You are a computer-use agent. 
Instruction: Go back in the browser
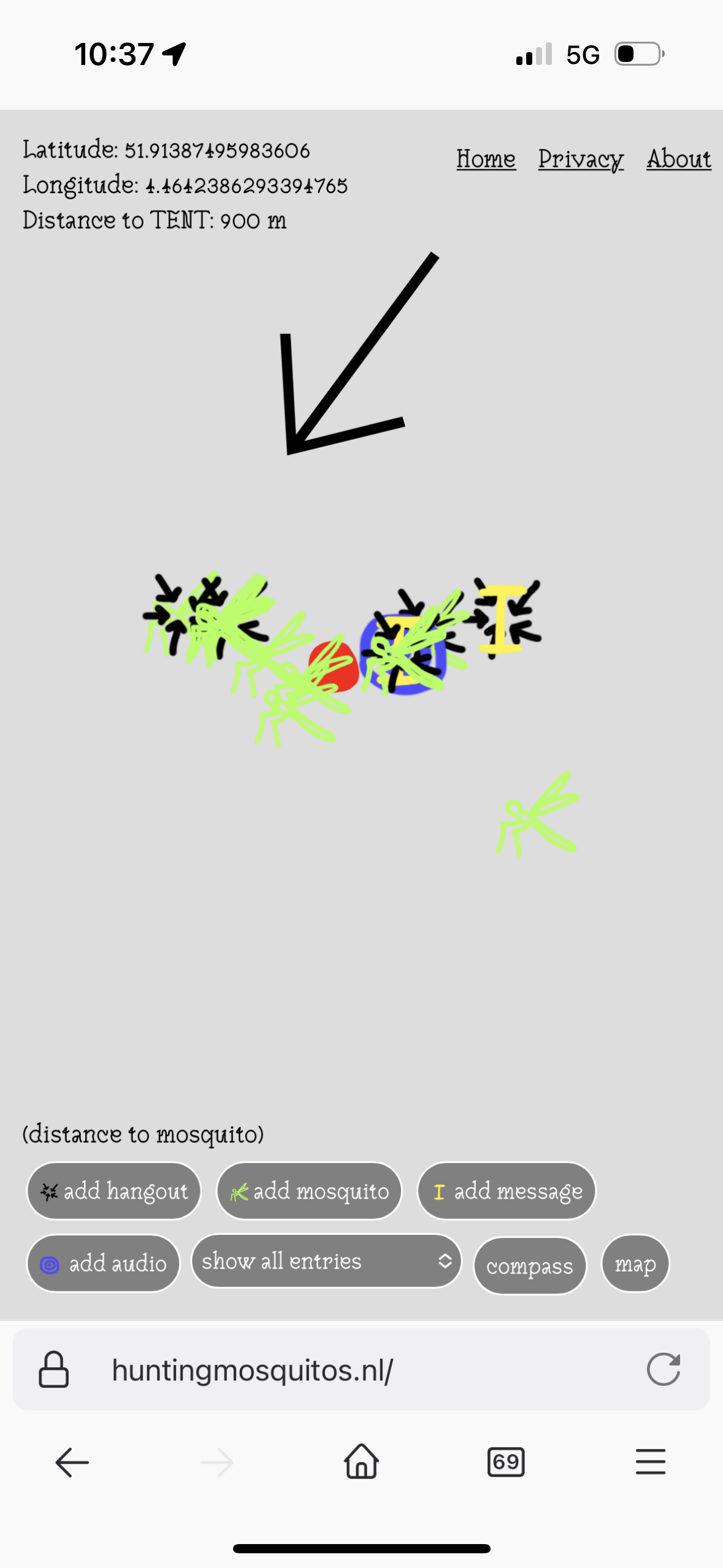[72, 1462]
